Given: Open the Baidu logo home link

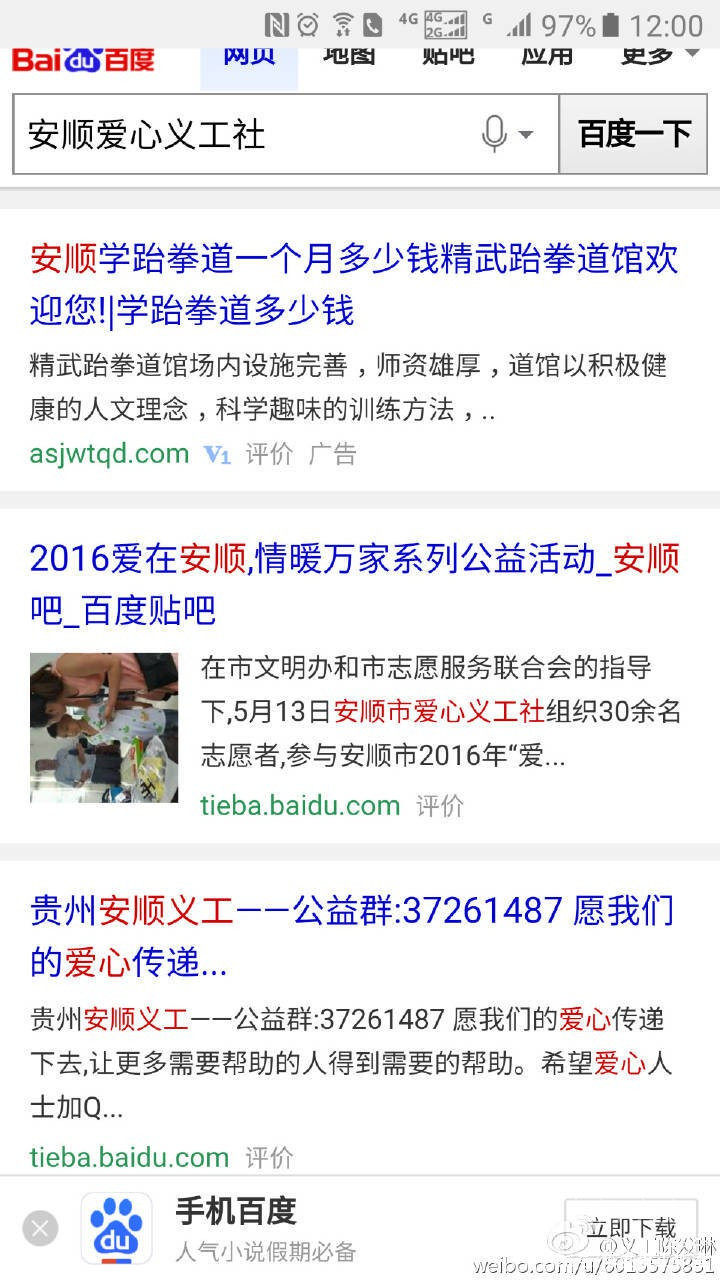Looking at the screenshot, I should pyautogui.click(x=83, y=58).
